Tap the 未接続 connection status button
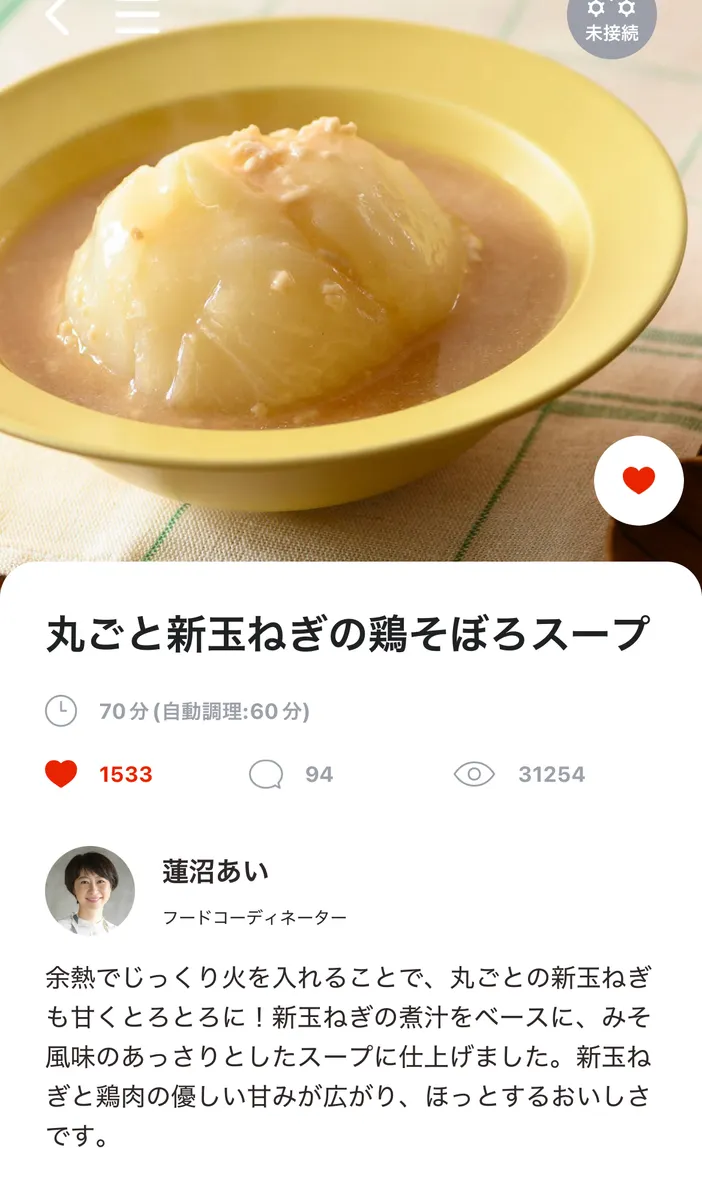 612,22
